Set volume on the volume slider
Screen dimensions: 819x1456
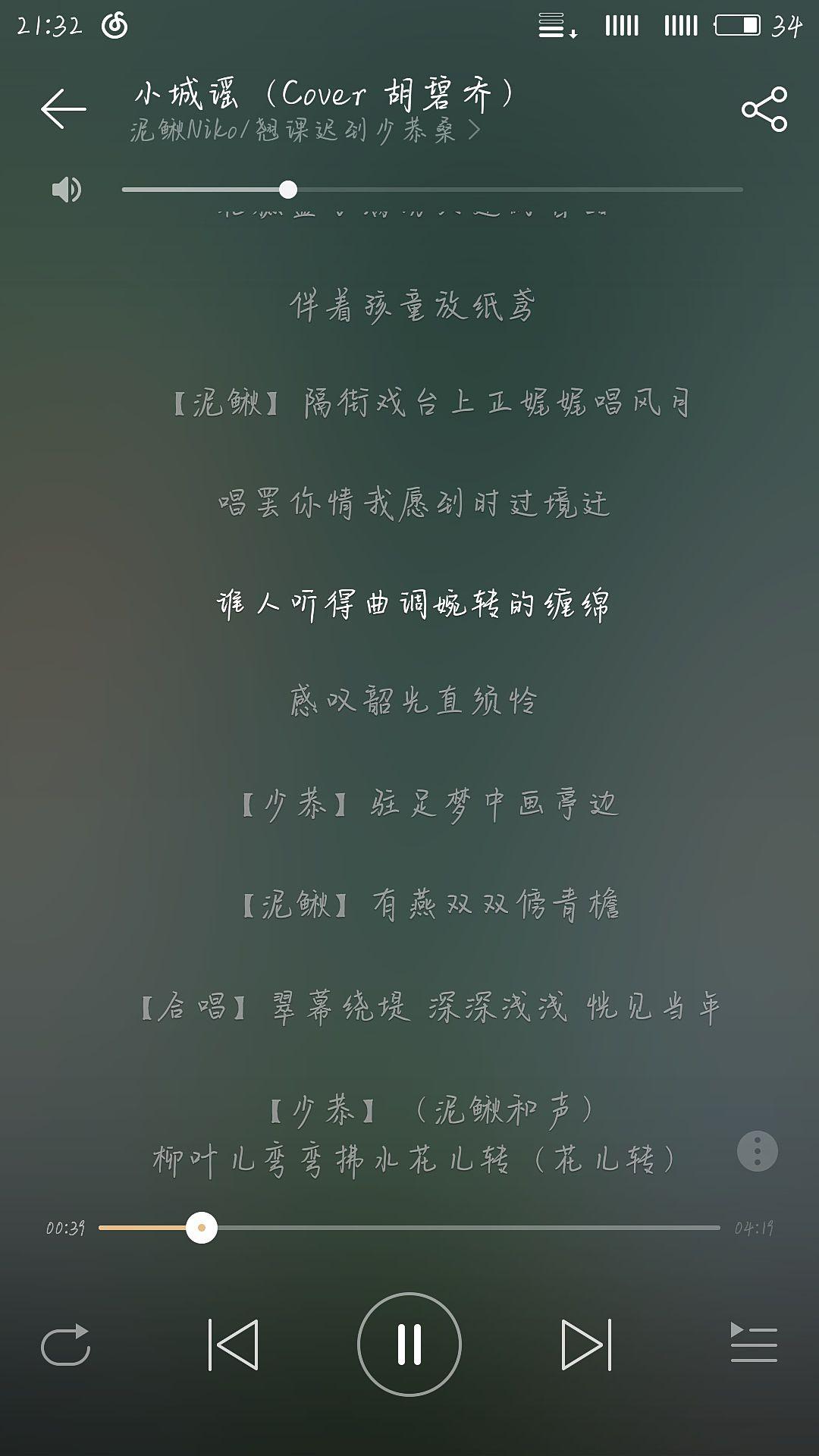click(432, 190)
